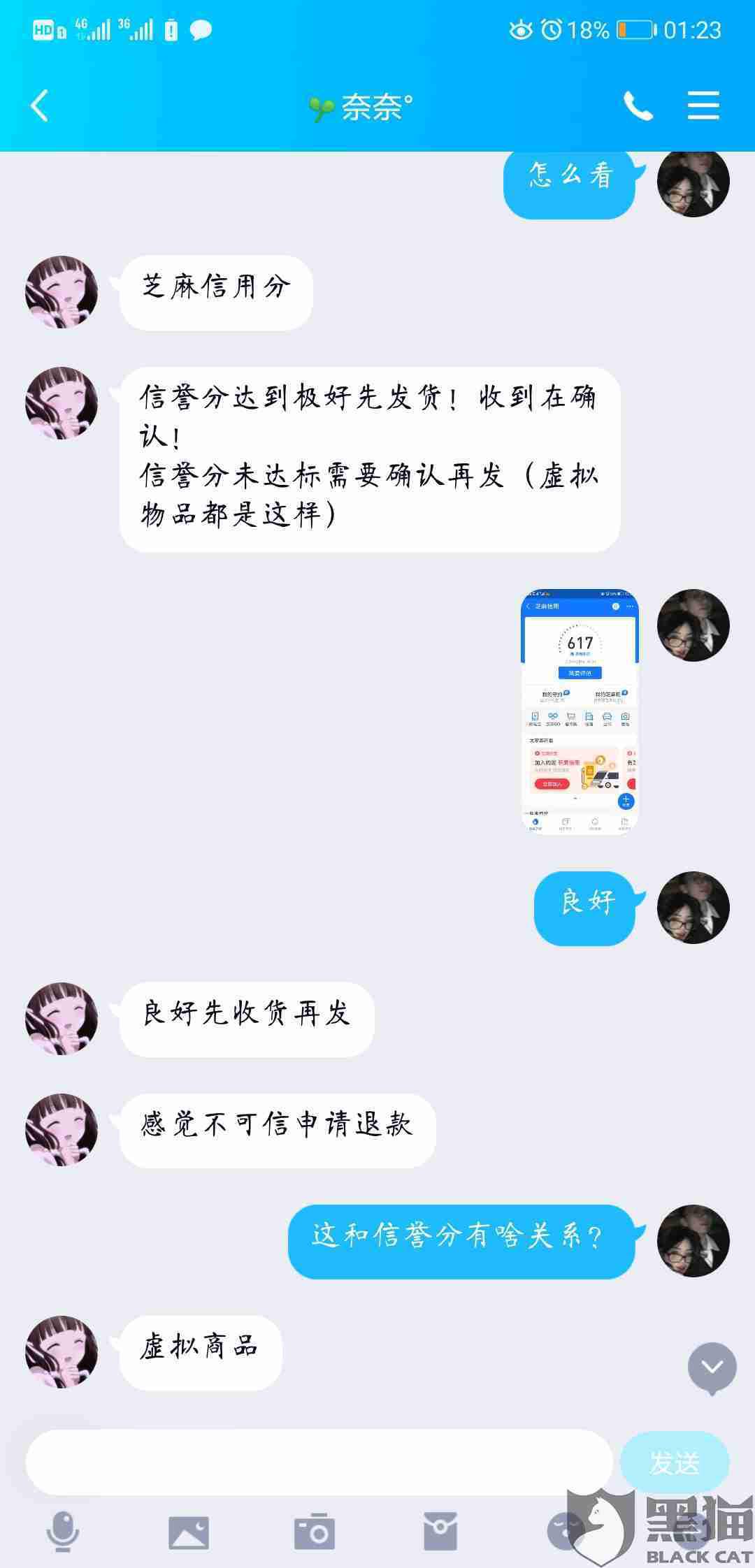Viewport: 755px width, 1568px height.
Task: Go back from the chat with 奈奈
Action: (41, 106)
